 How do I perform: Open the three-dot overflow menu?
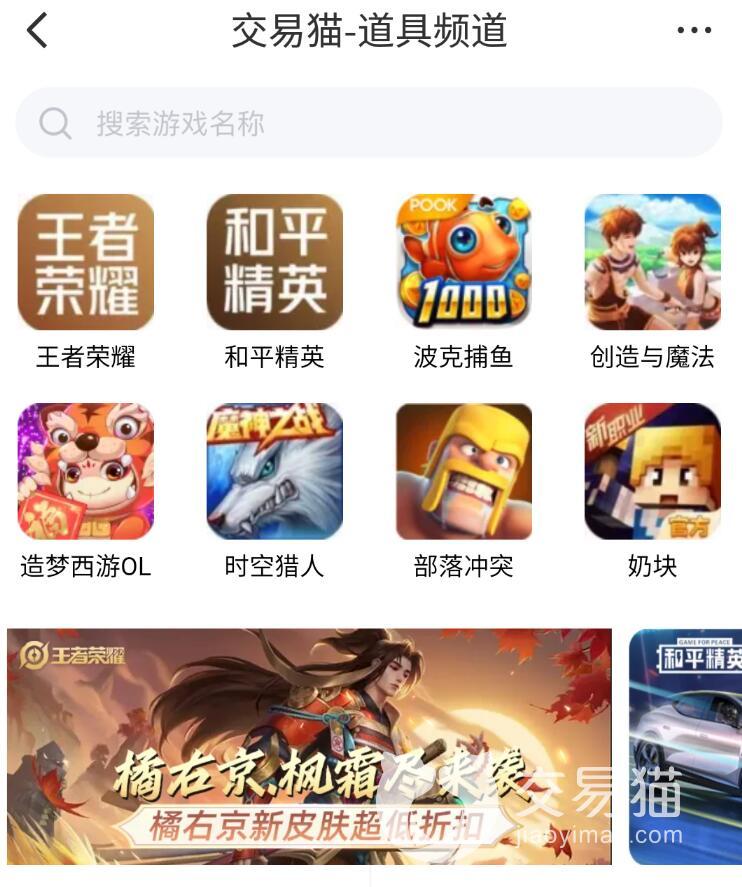(x=694, y=31)
